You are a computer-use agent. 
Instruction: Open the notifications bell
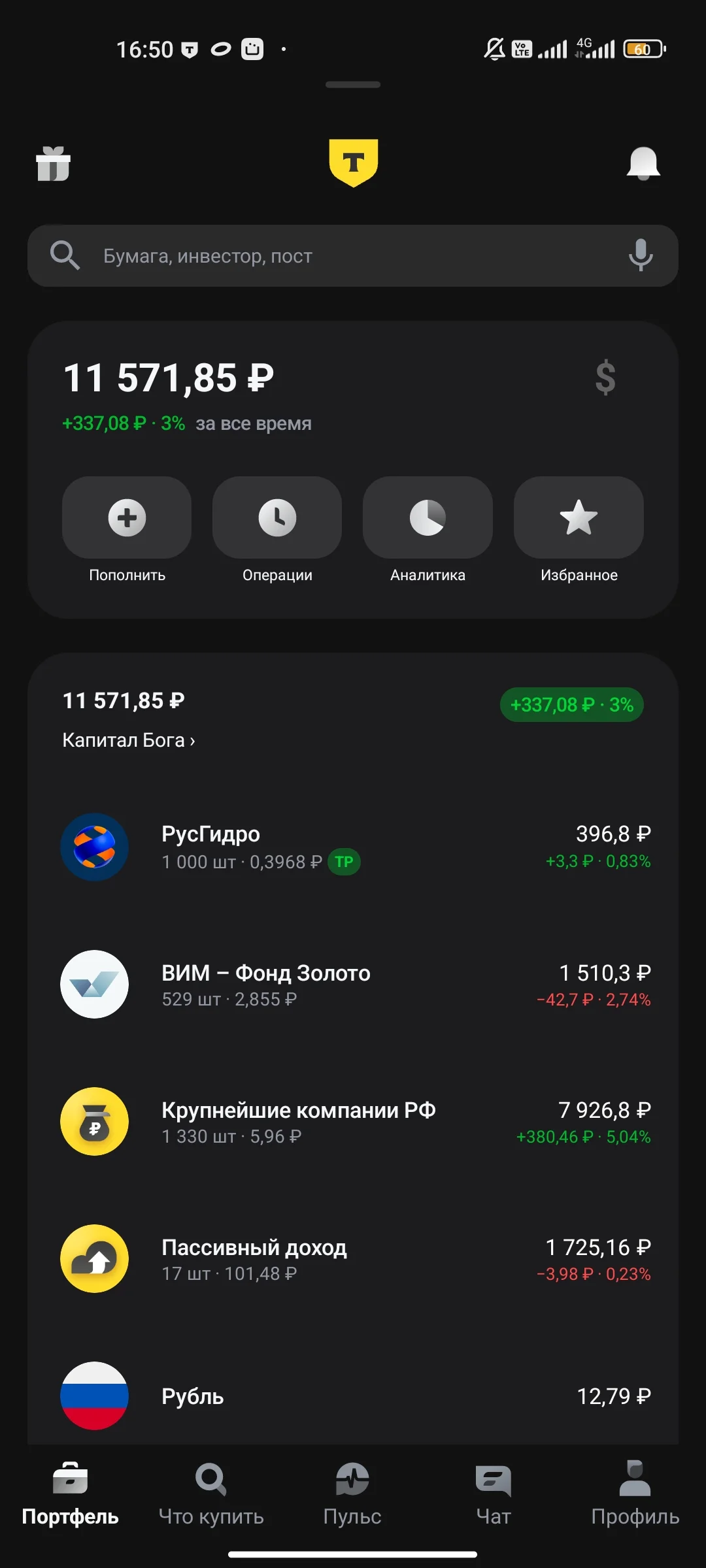click(x=643, y=163)
